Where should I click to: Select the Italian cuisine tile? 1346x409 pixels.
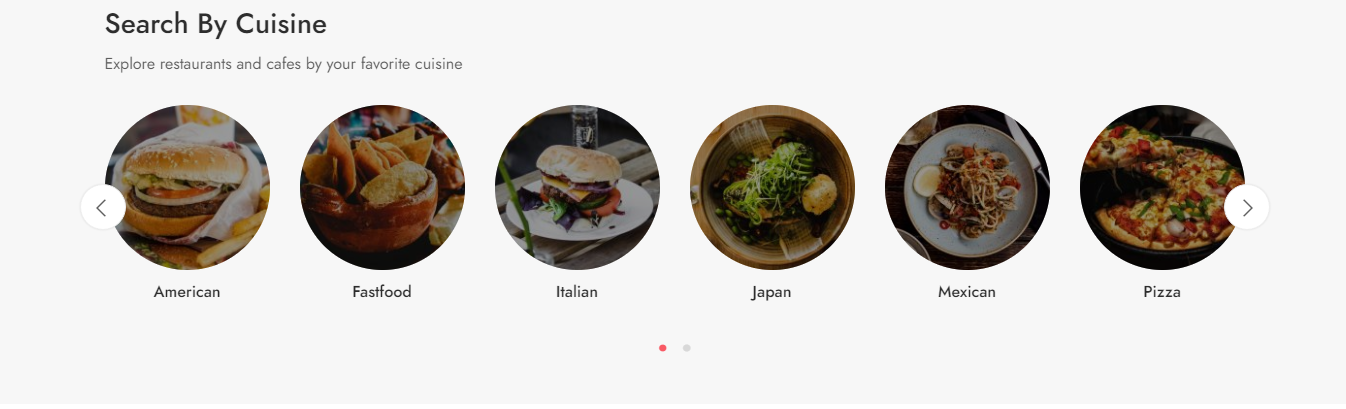click(x=577, y=188)
